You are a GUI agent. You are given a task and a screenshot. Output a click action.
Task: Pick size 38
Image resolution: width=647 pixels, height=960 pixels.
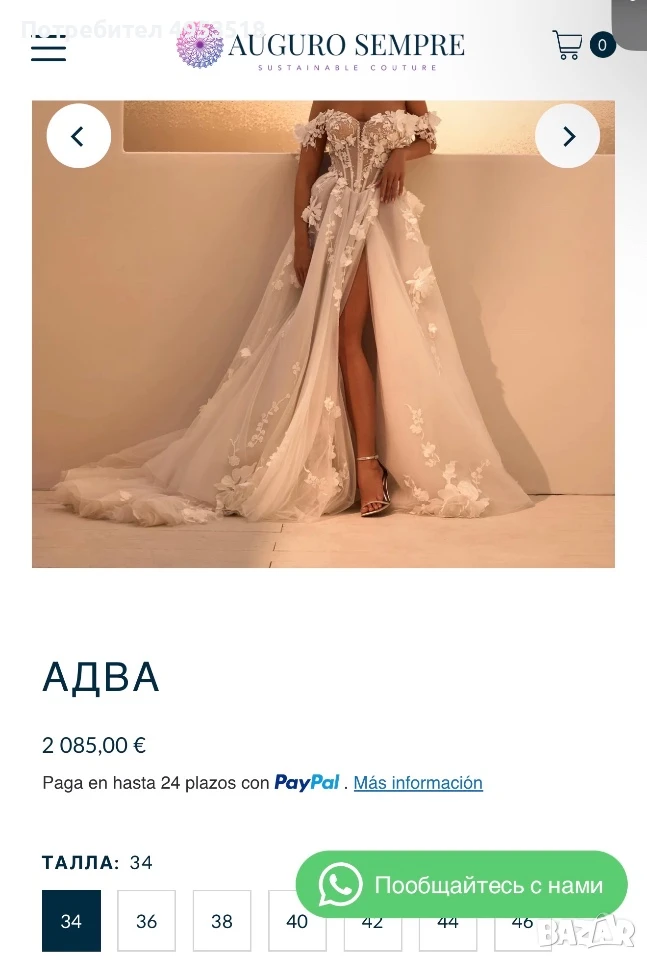click(x=222, y=921)
